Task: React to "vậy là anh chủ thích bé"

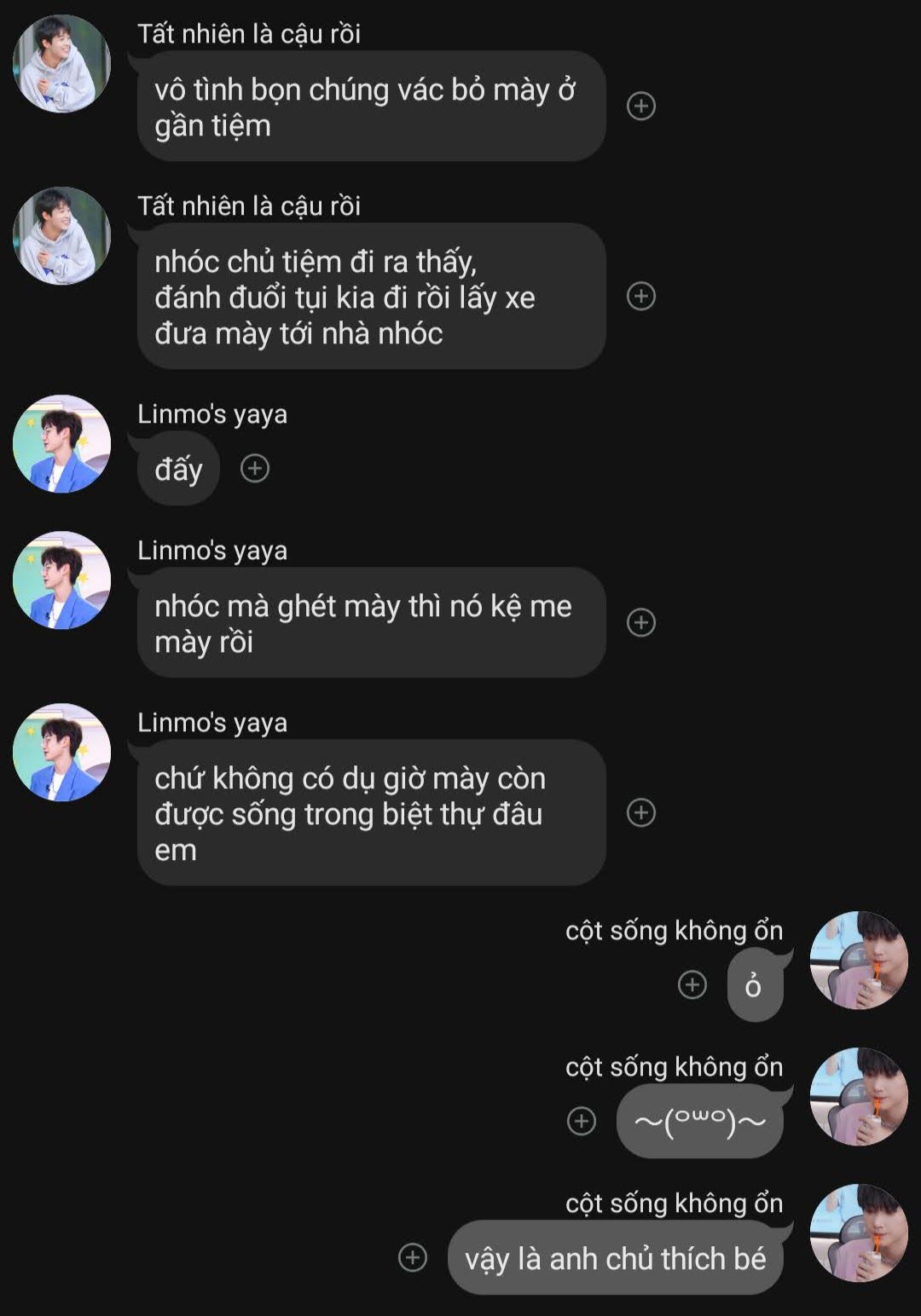Action: click(x=413, y=1257)
